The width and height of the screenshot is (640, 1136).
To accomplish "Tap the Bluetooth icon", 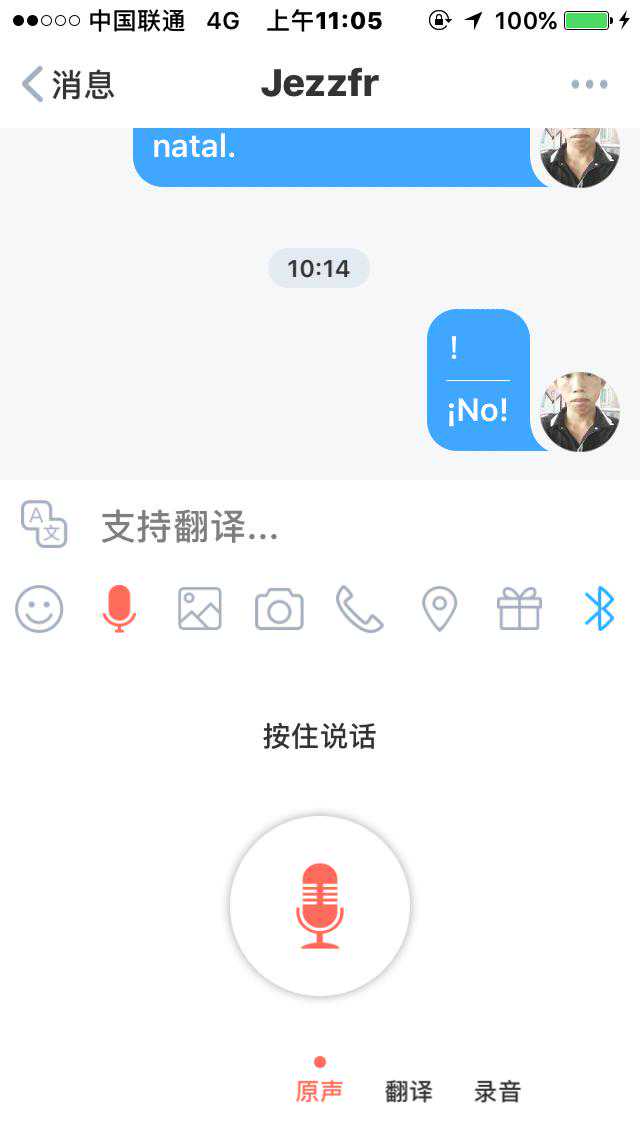I will (599, 608).
